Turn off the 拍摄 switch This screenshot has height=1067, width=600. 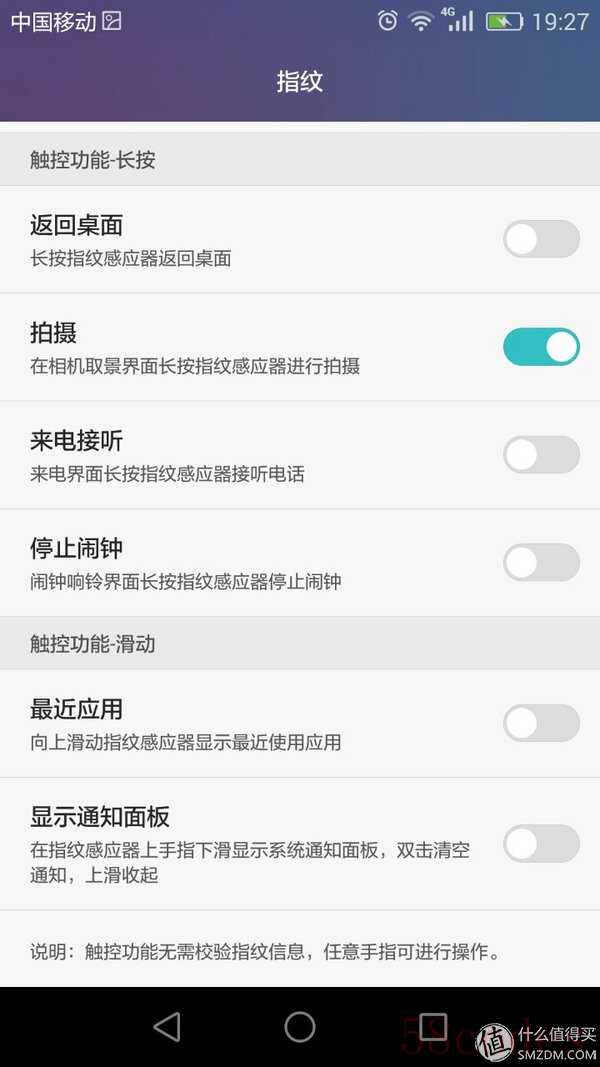pos(541,347)
